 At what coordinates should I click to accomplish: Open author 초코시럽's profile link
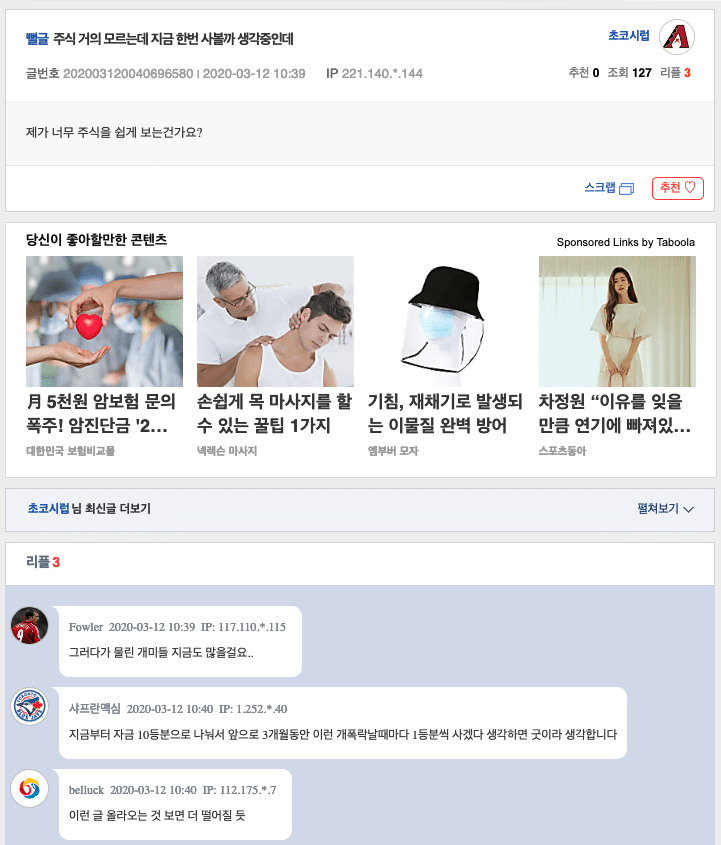pos(628,35)
